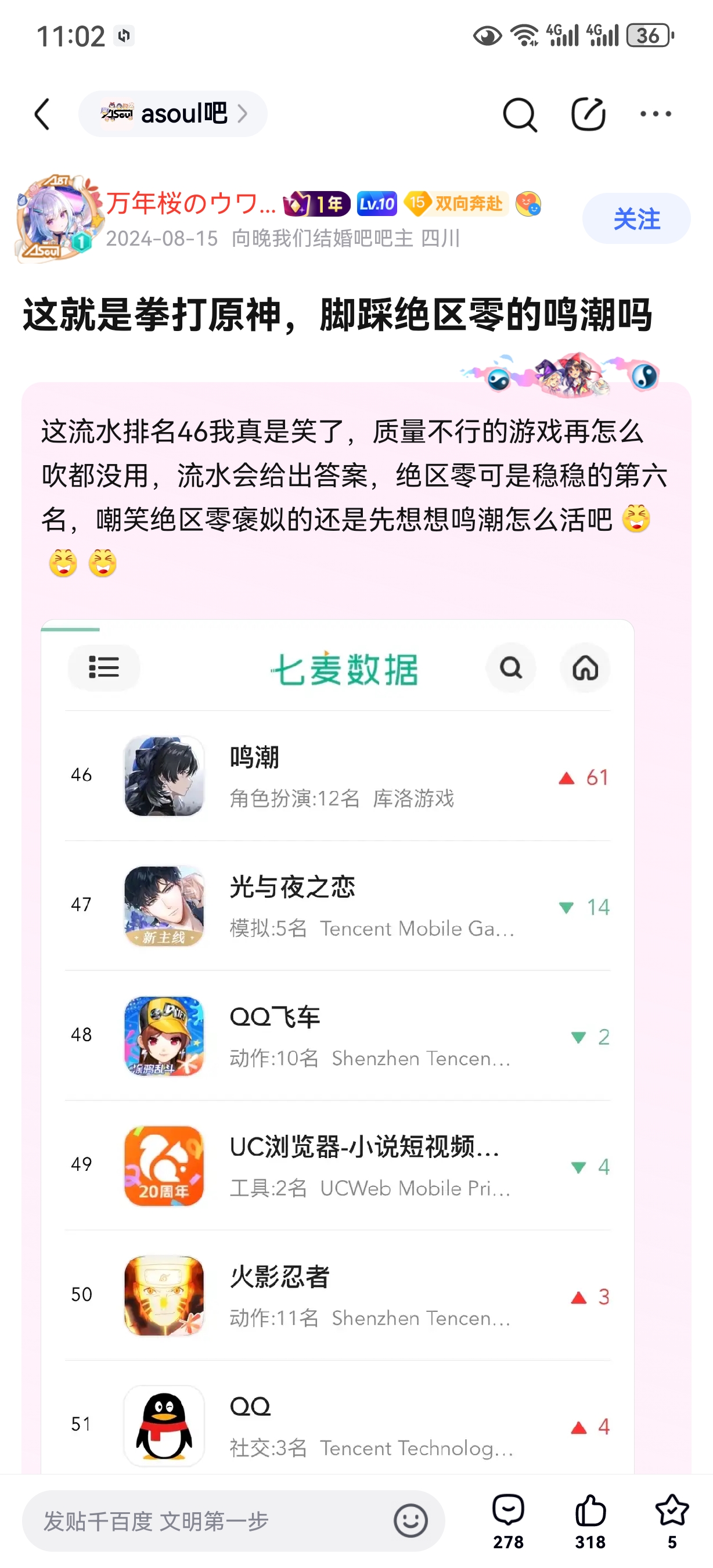Open search in the top bar
This screenshot has height=1568, width=713.
520,114
